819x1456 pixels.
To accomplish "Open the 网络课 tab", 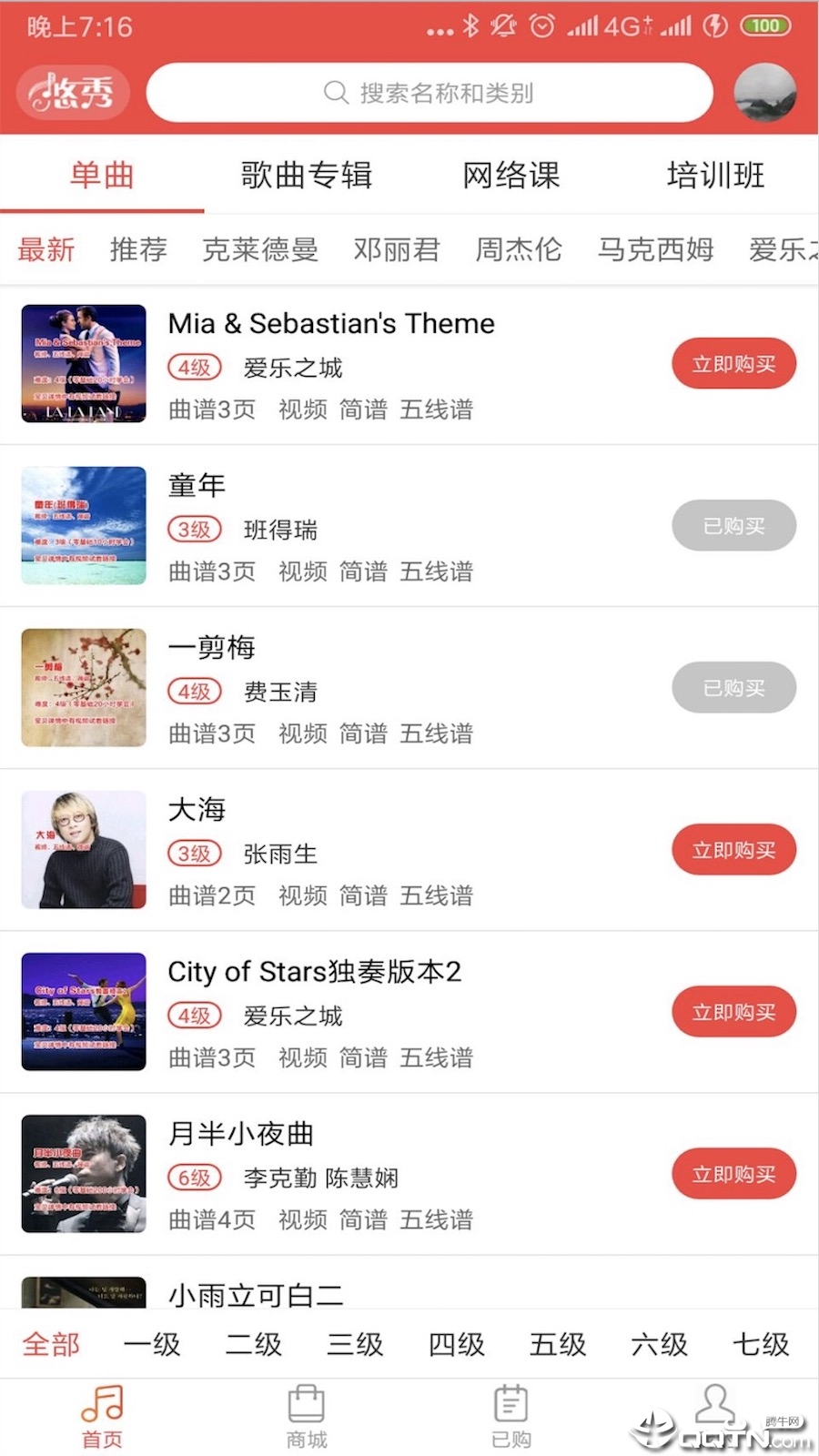I will click(x=511, y=175).
